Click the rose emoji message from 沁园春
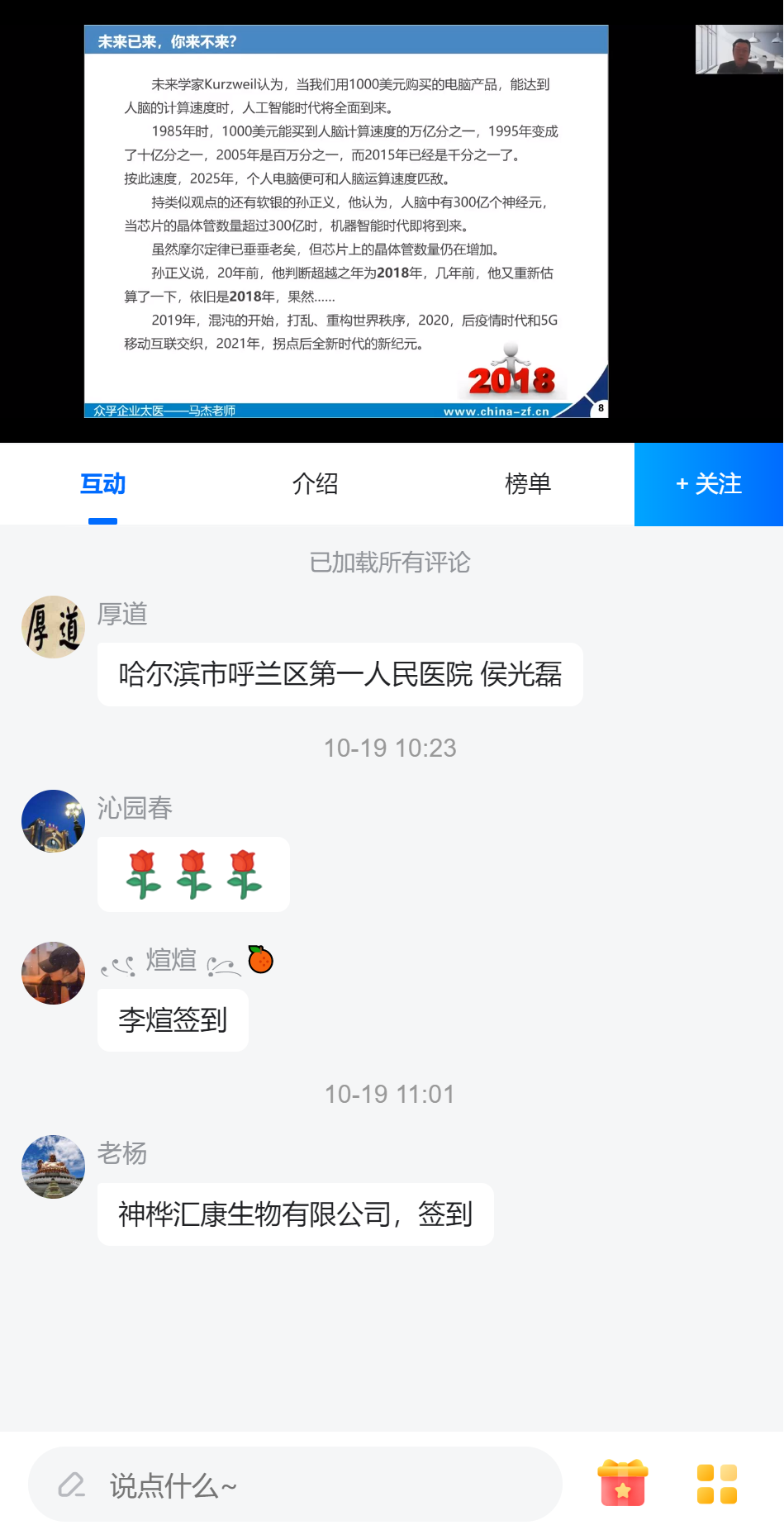 point(192,873)
